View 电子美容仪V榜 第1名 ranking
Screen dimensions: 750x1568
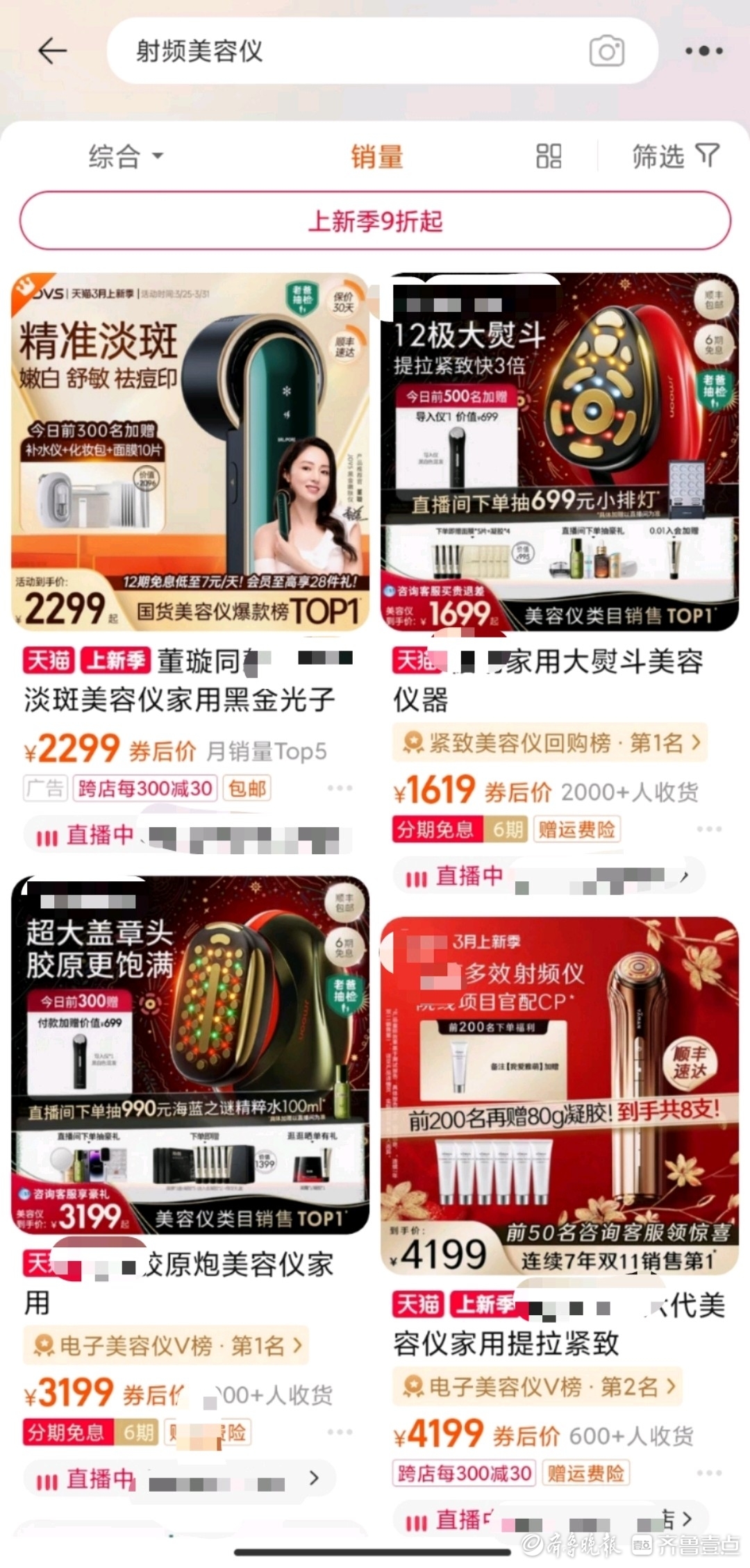pos(167,1346)
